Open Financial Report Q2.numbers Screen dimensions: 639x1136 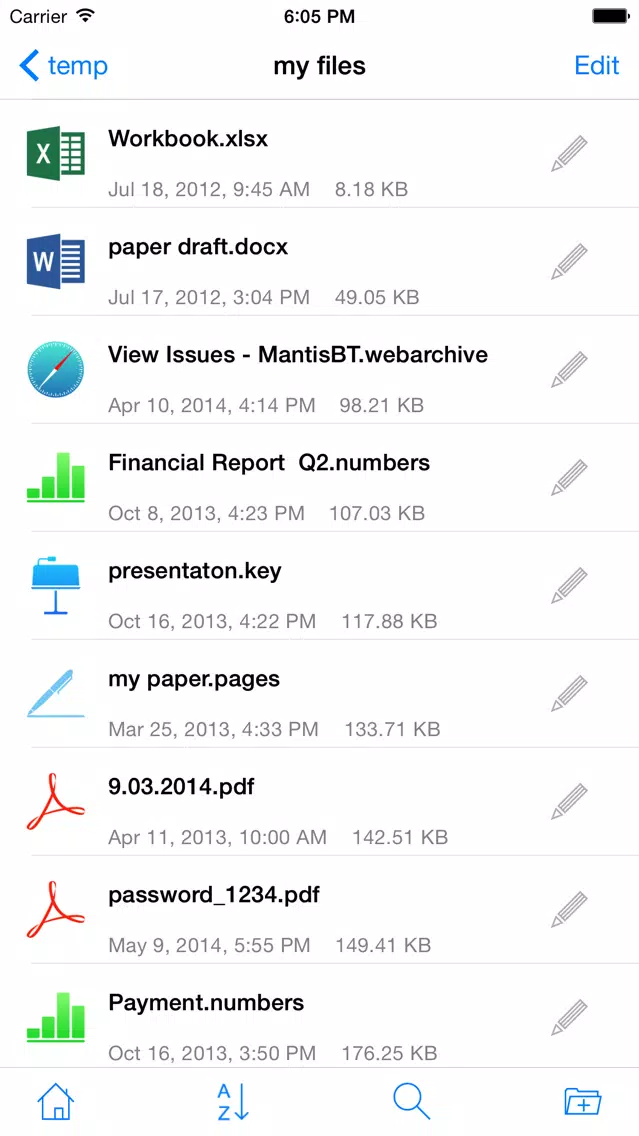[x=320, y=477]
